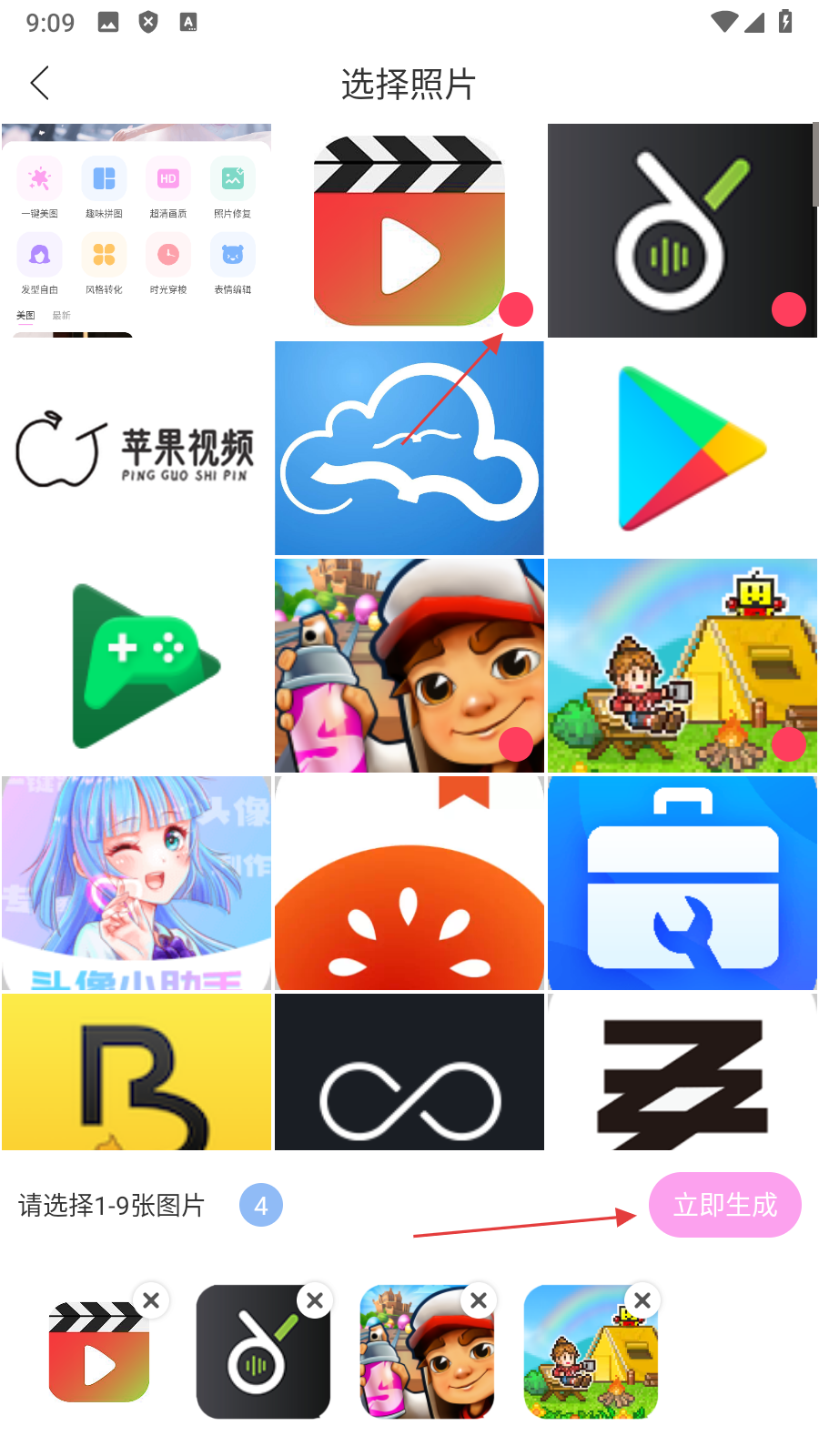Tap 立即生成 to generate now
The height and width of the screenshot is (1456, 819).
[x=724, y=1205]
